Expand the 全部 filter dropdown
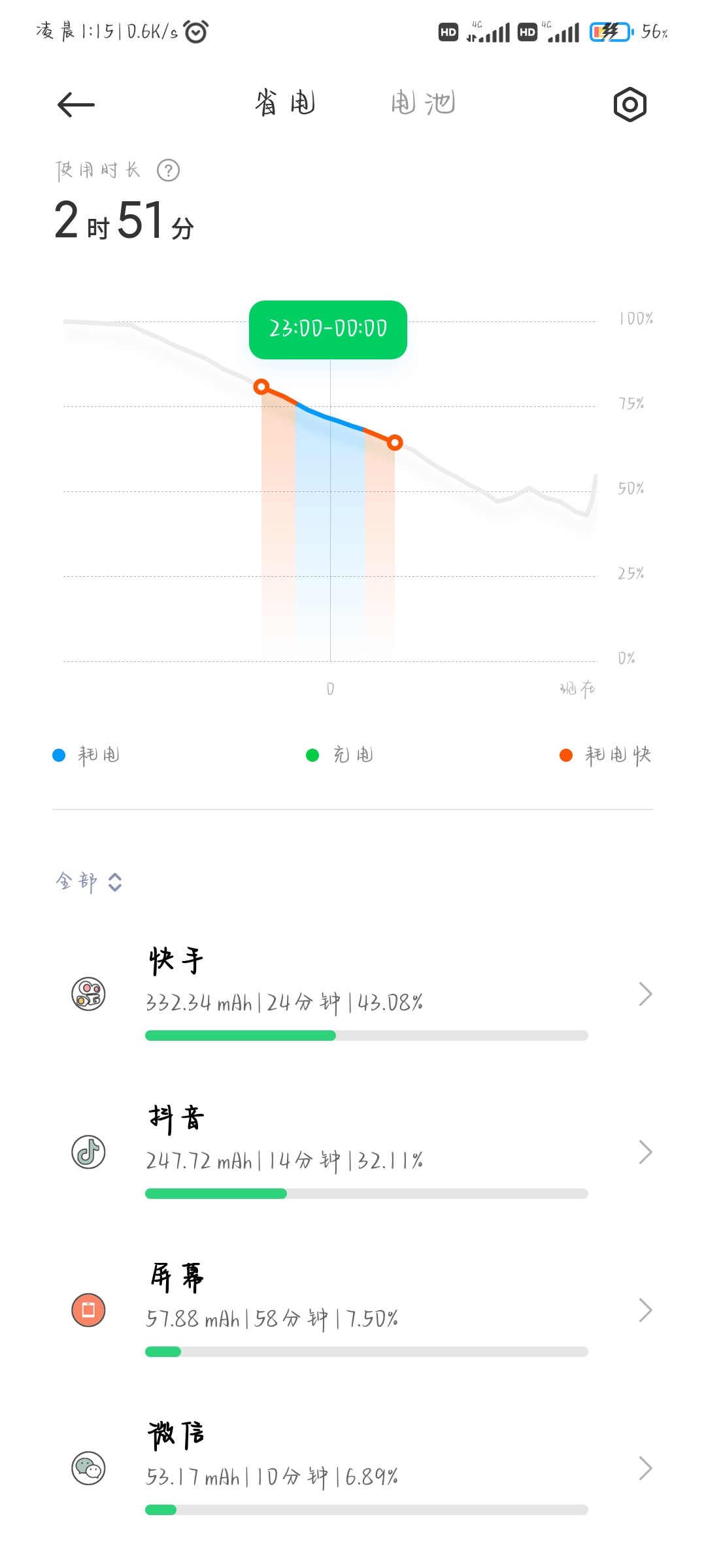 point(89,882)
